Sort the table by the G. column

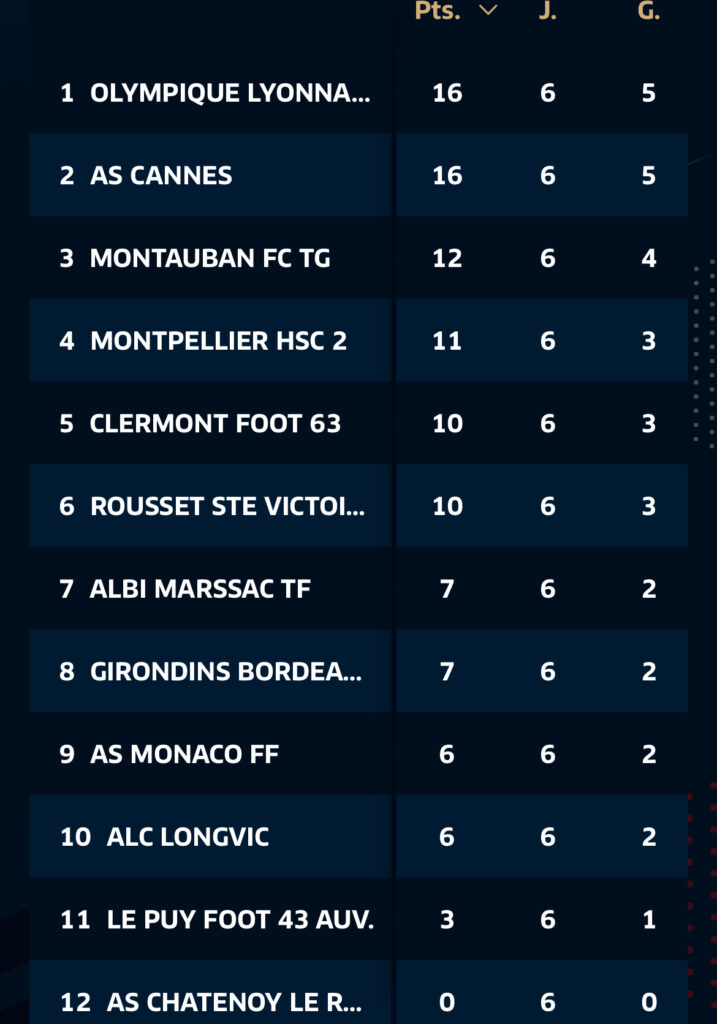[648, 12]
